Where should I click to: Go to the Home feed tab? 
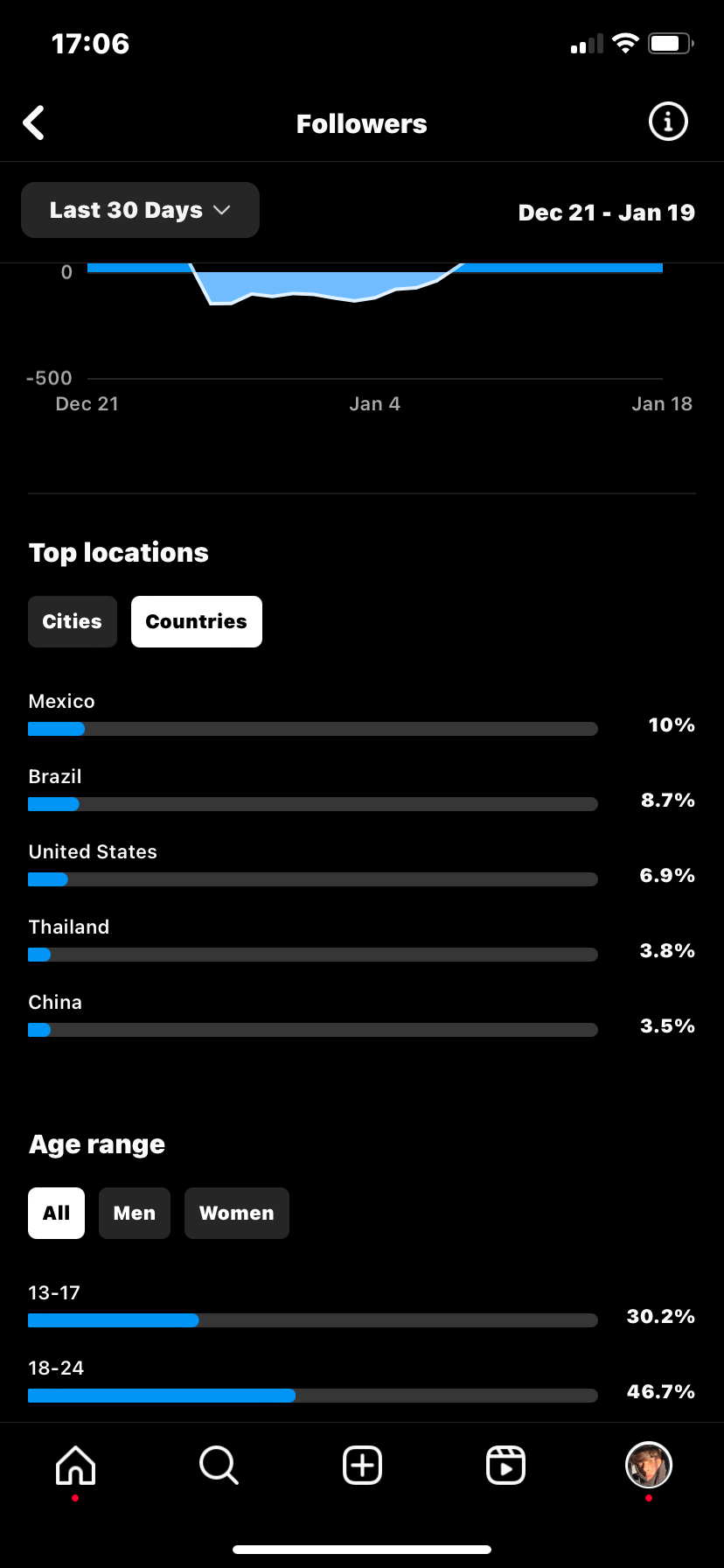(x=76, y=1465)
